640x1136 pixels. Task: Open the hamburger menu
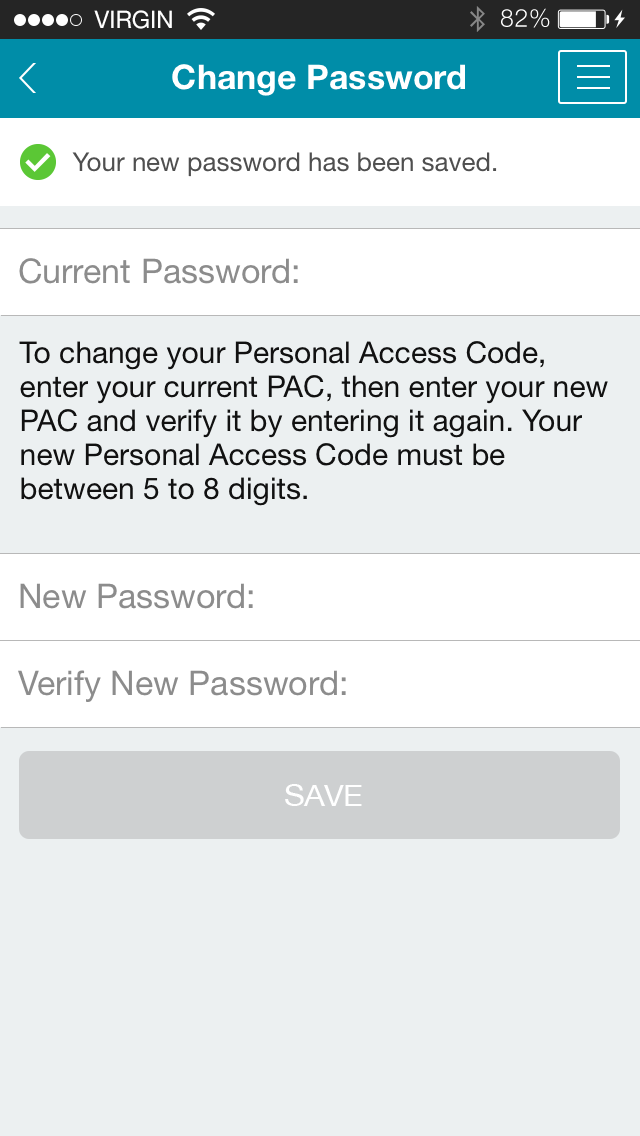592,78
